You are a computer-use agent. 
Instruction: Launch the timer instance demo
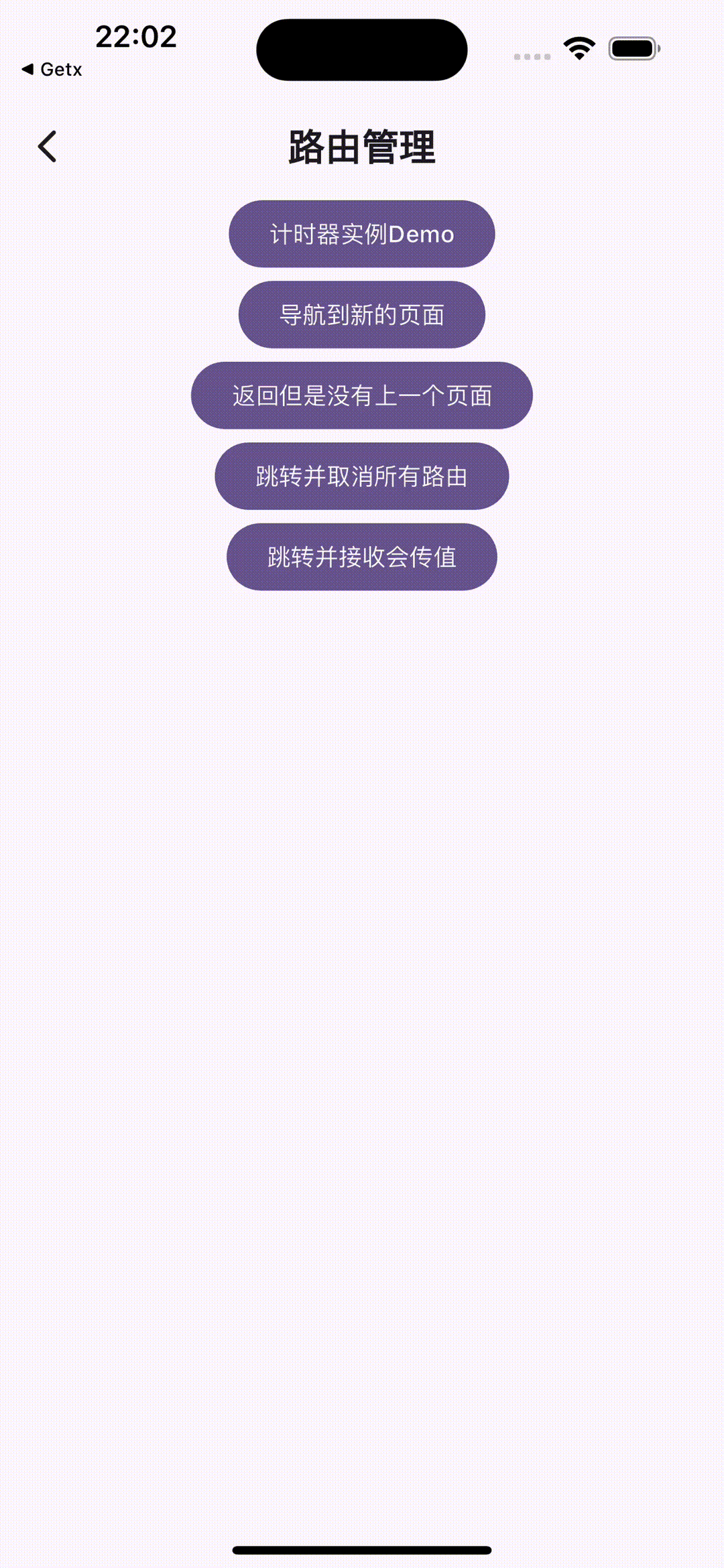coord(361,234)
